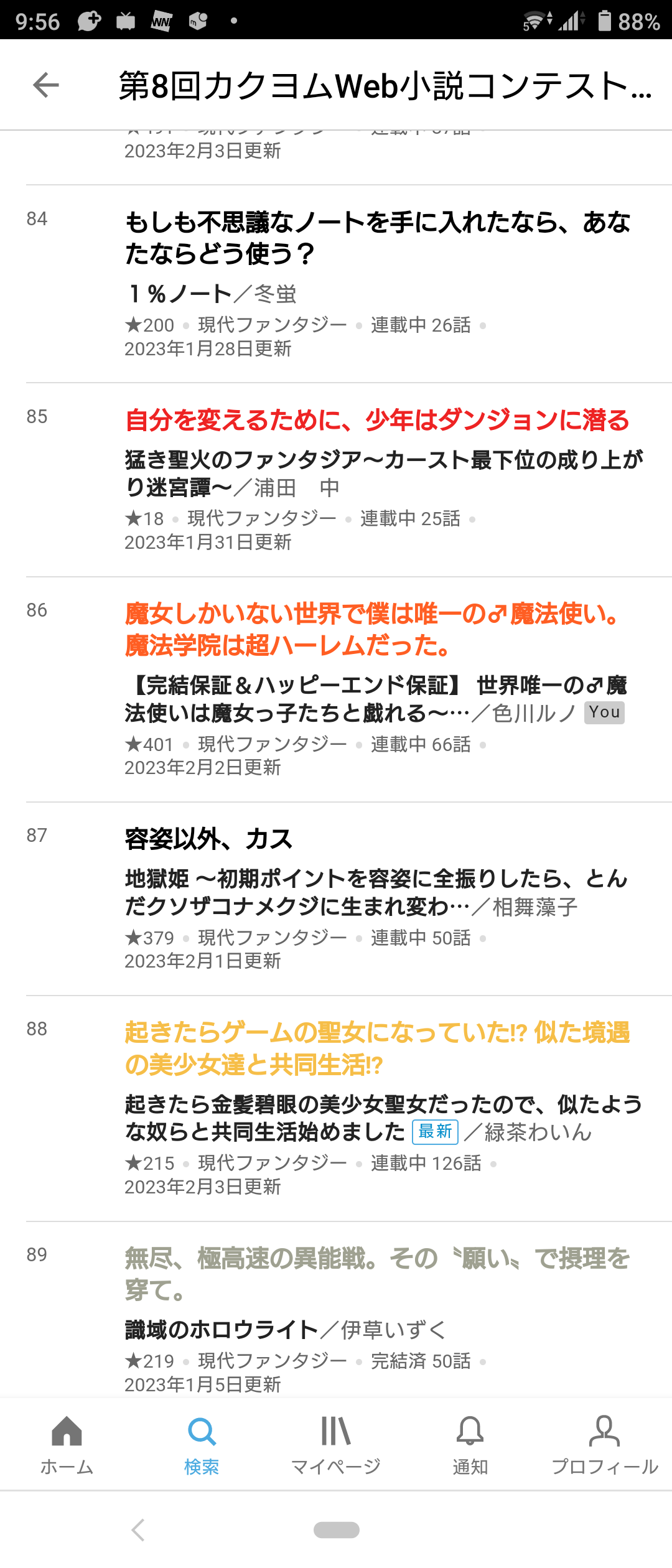The height and width of the screenshot is (1568, 672).
Task: Switch to the ホーム tab
Action: tap(67, 1445)
